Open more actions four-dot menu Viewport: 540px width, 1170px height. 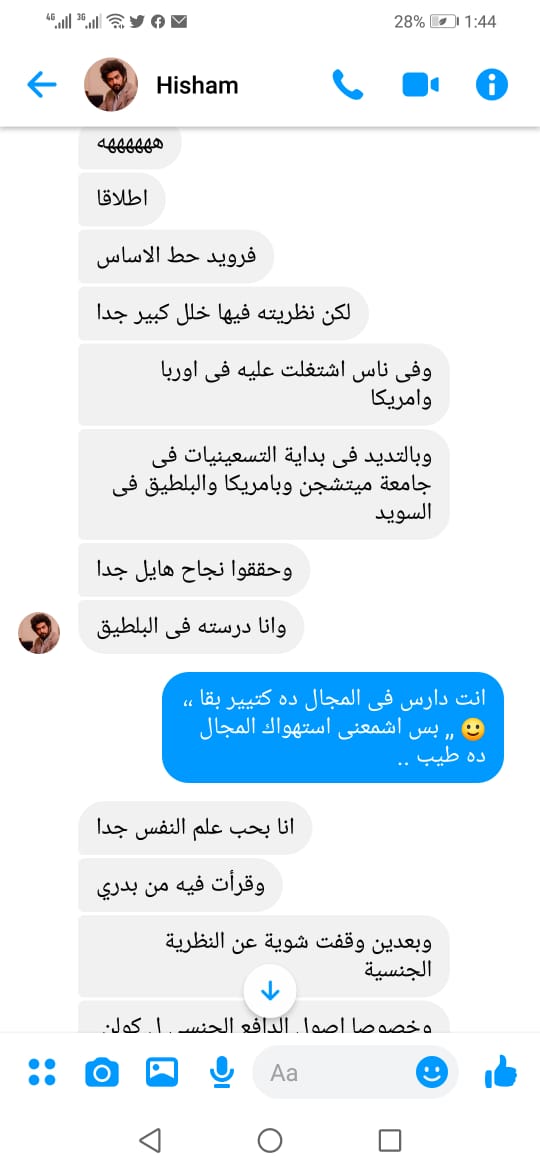pyautogui.click(x=42, y=1072)
